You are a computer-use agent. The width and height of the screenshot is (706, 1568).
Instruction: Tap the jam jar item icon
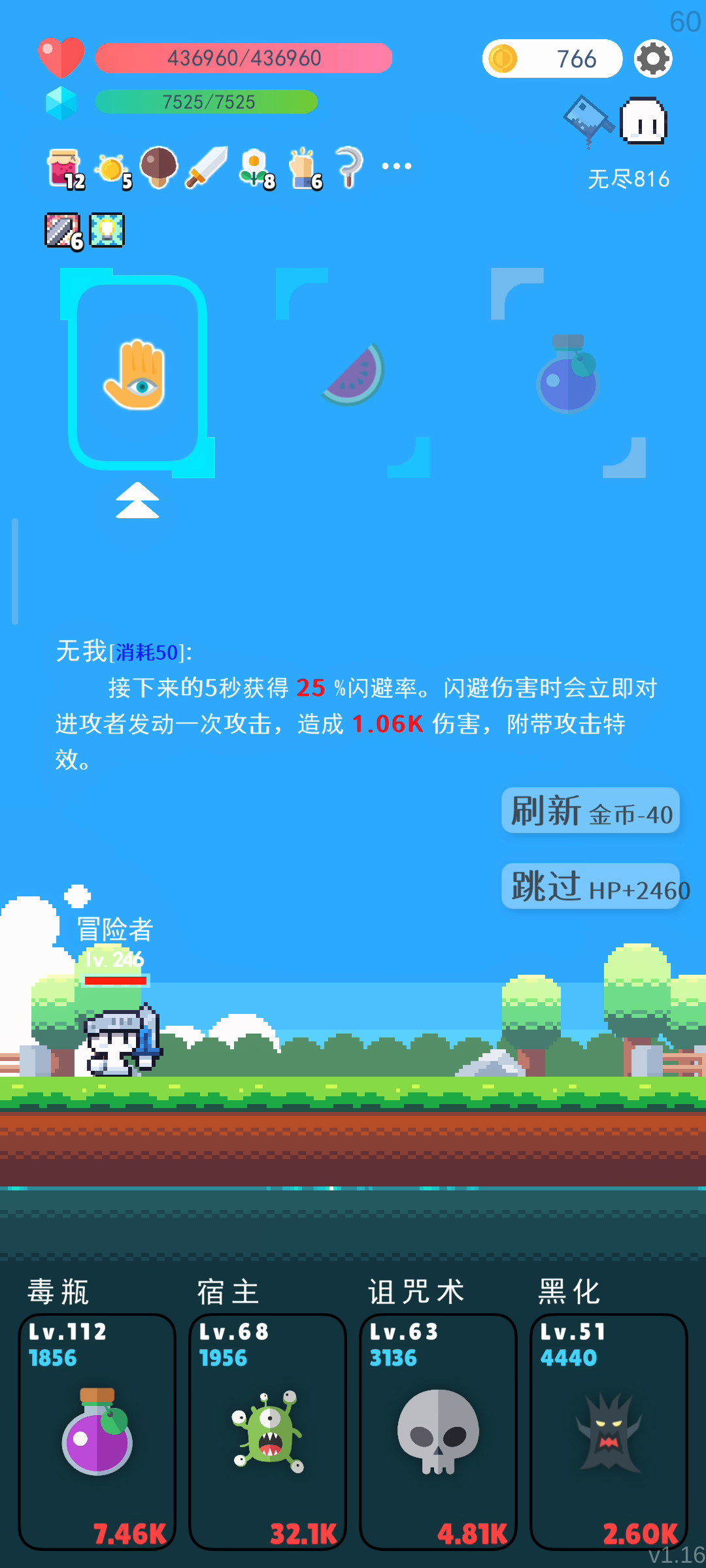tap(65, 168)
